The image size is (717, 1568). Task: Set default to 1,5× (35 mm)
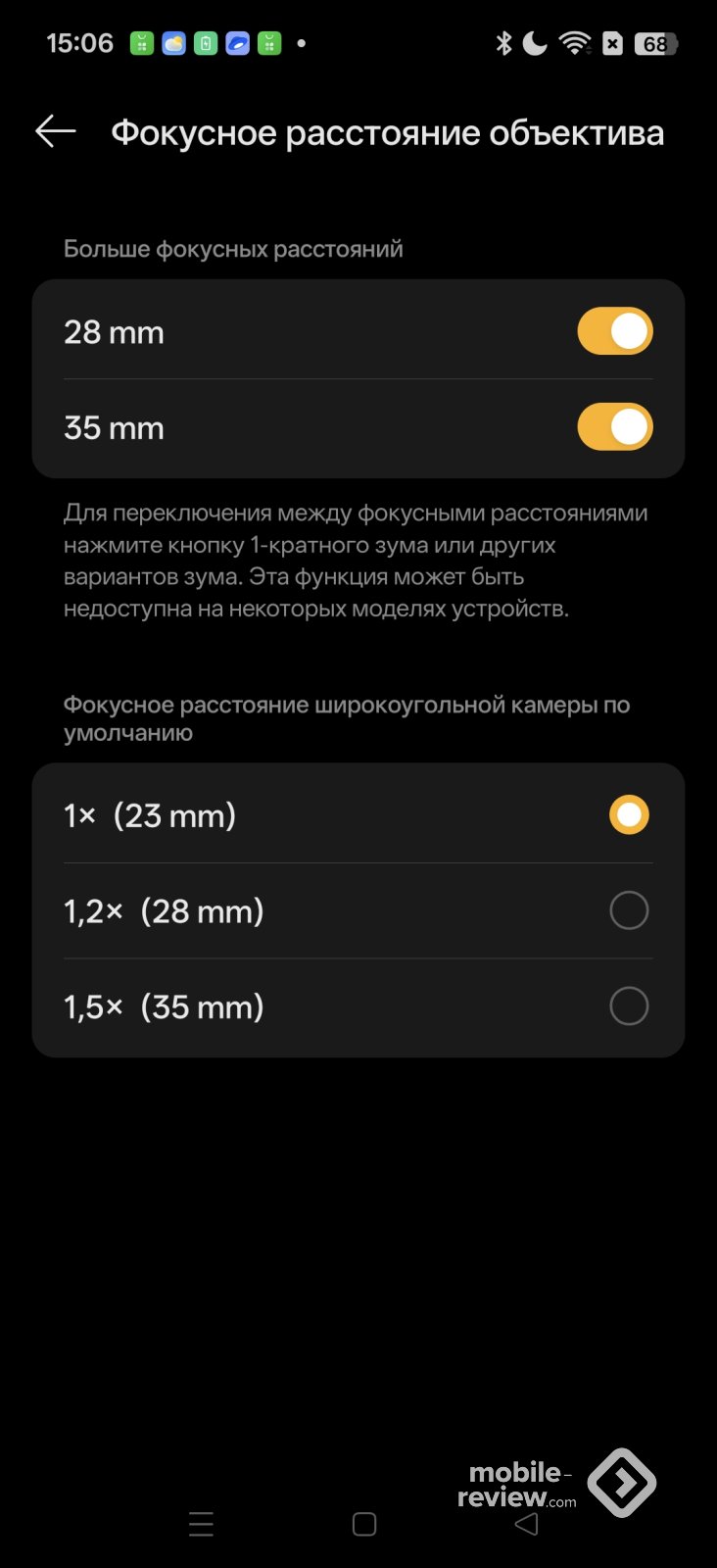tap(628, 1006)
